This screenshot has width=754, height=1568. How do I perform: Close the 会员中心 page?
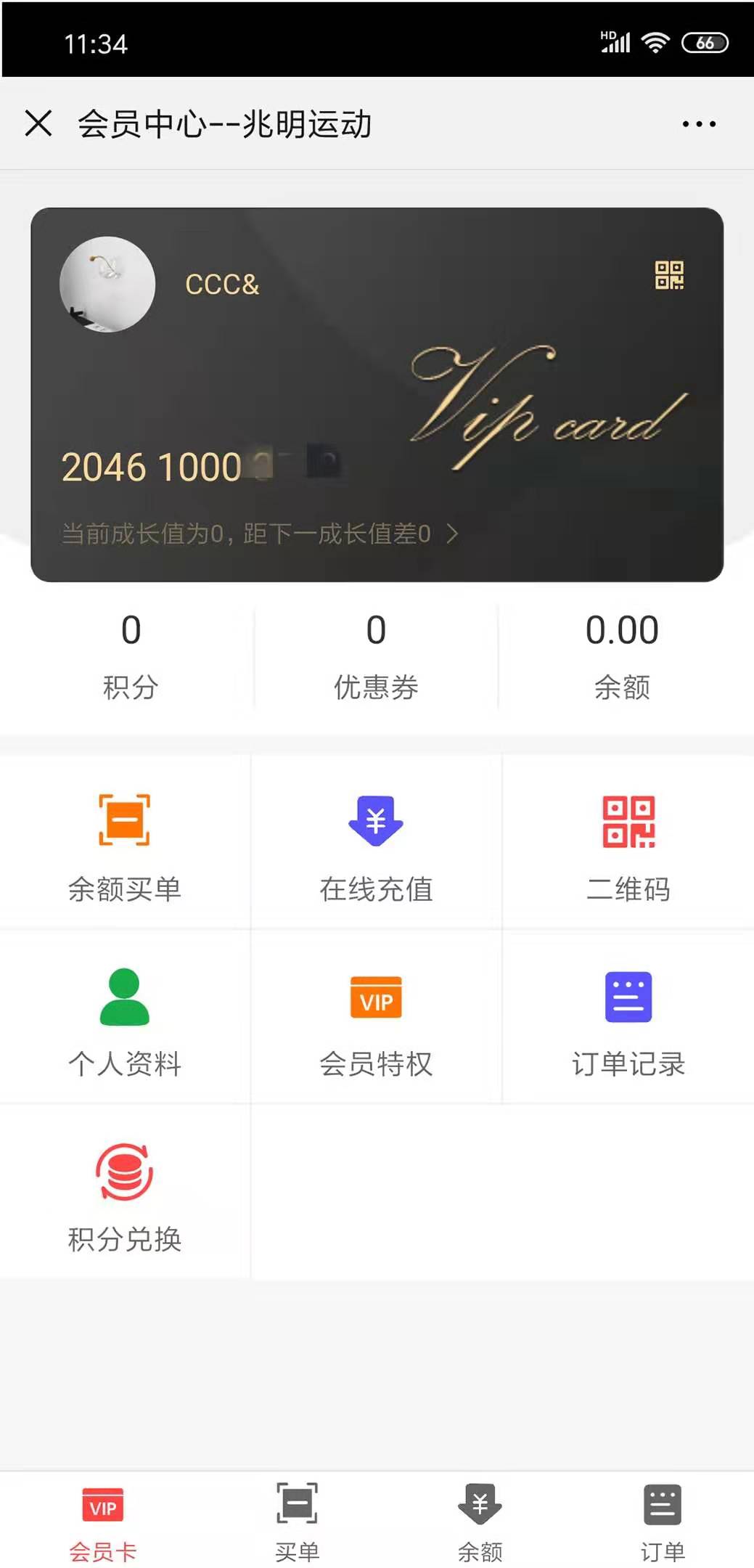[x=38, y=123]
